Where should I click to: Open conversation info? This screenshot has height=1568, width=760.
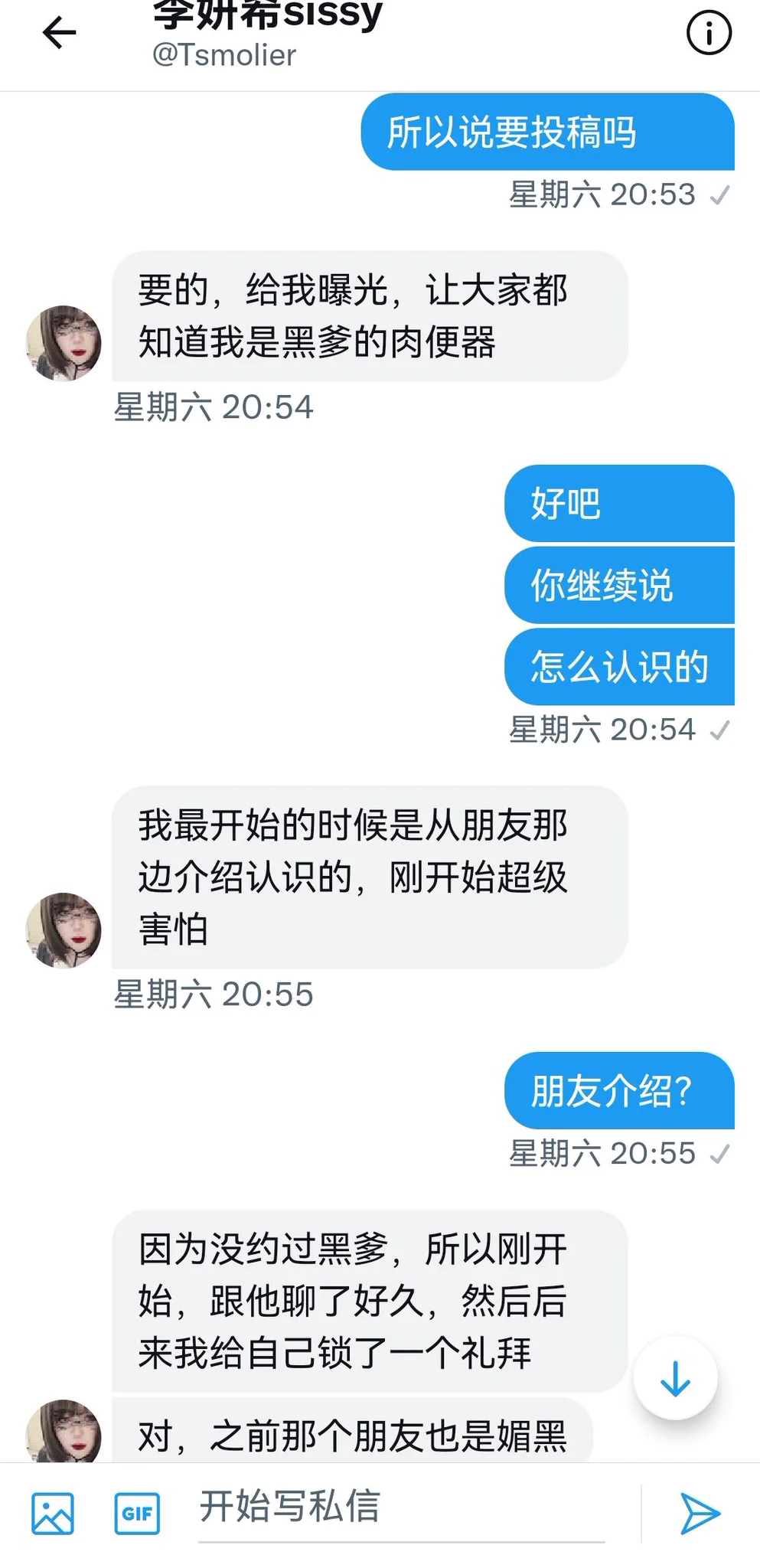click(709, 33)
